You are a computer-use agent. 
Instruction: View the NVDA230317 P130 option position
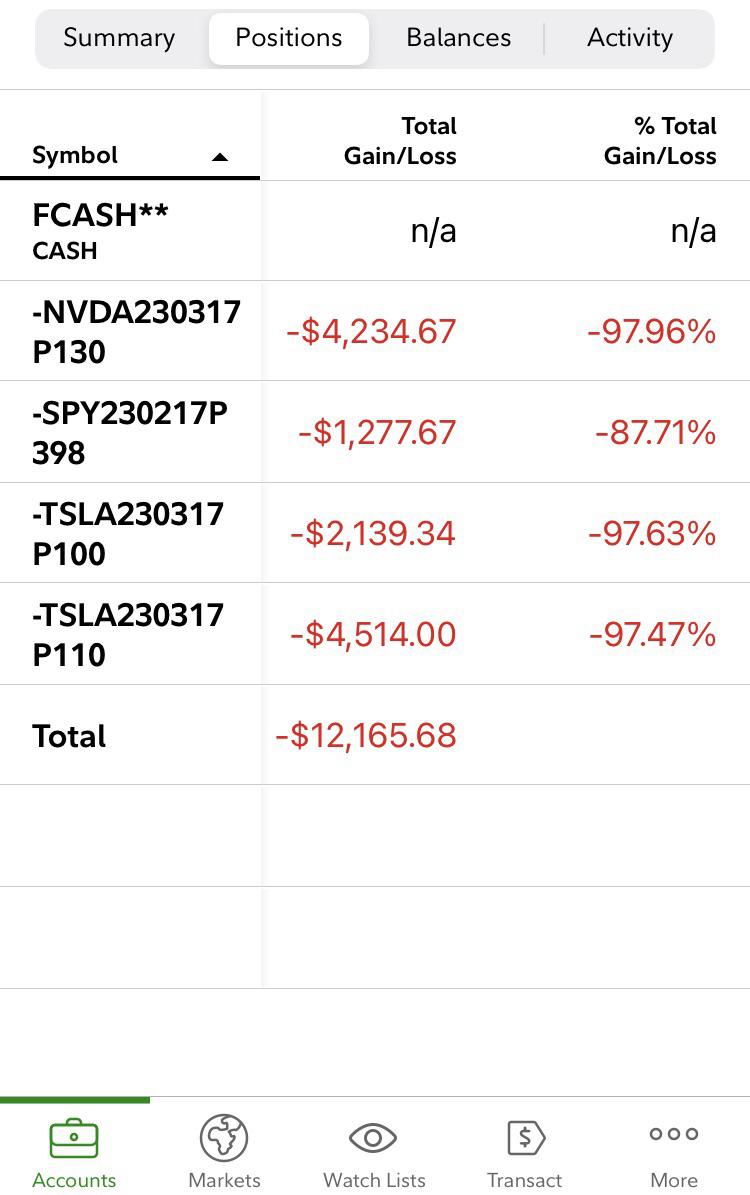(x=136, y=331)
